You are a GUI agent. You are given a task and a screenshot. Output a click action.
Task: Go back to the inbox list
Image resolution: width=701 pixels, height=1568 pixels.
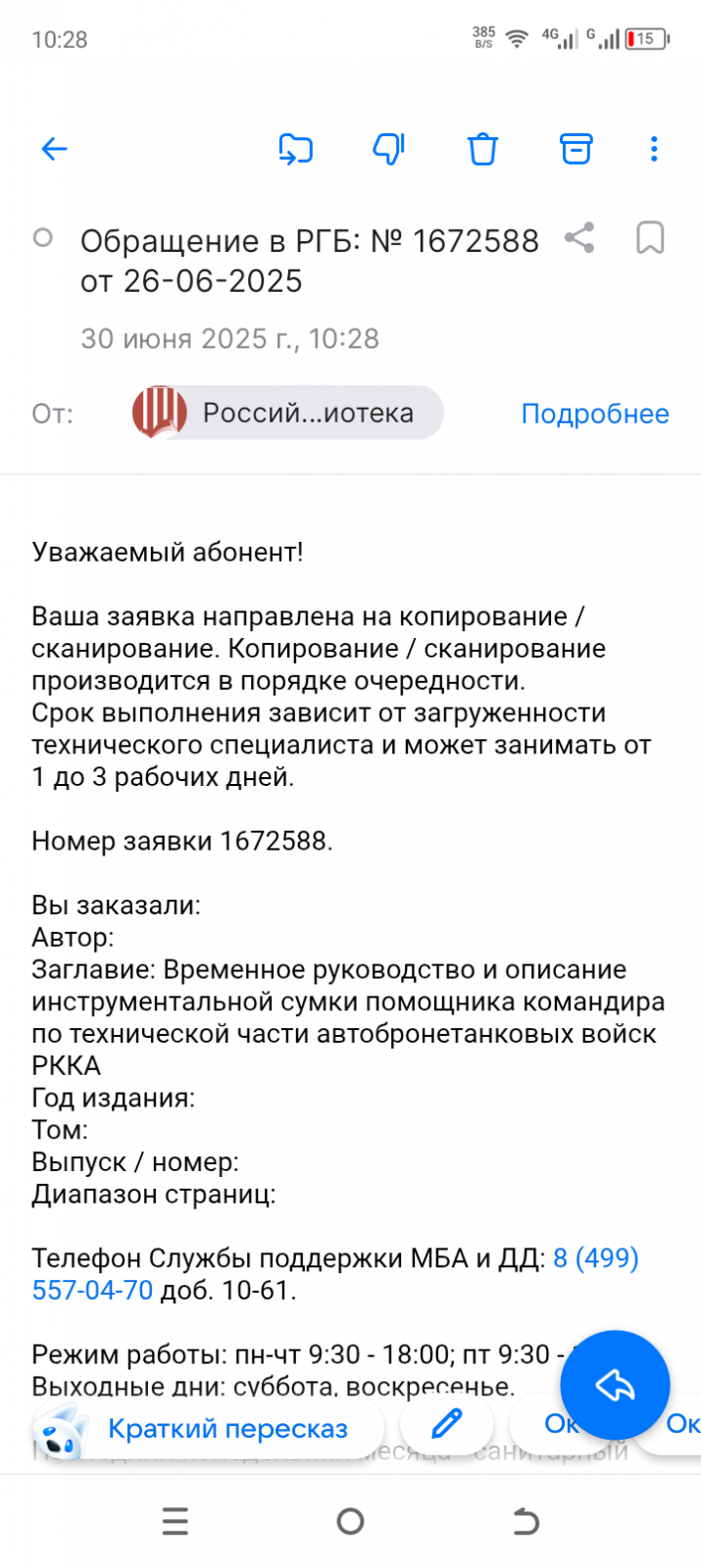pos(54,149)
